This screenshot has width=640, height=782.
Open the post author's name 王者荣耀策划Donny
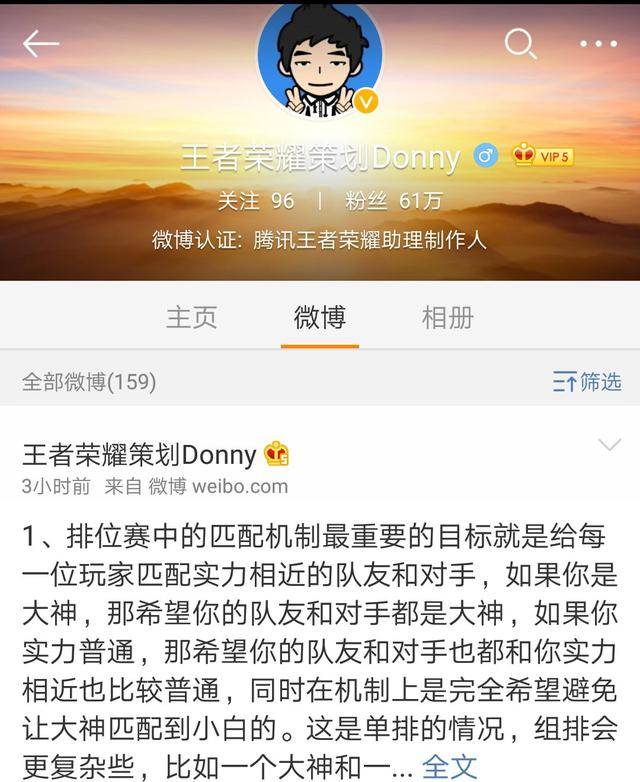click(140, 455)
